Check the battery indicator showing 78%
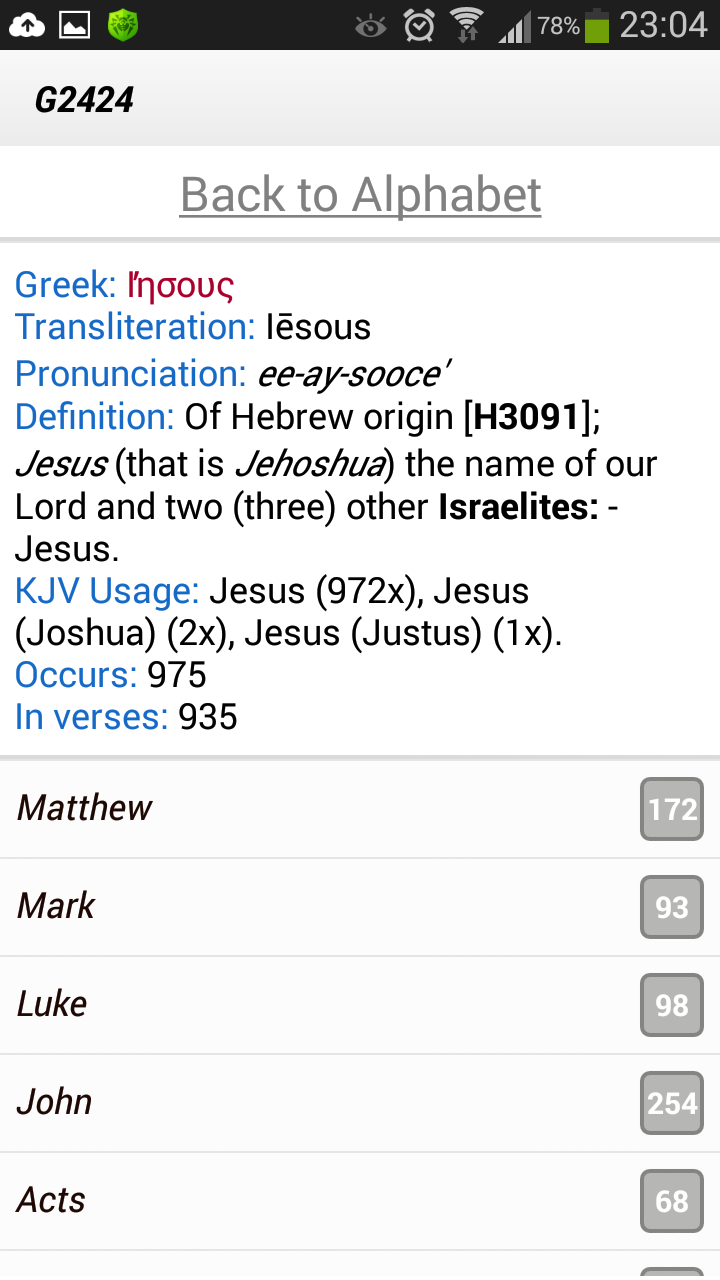Image resolution: width=720 pixels, height=1280 pixels. tap(595, 24)
